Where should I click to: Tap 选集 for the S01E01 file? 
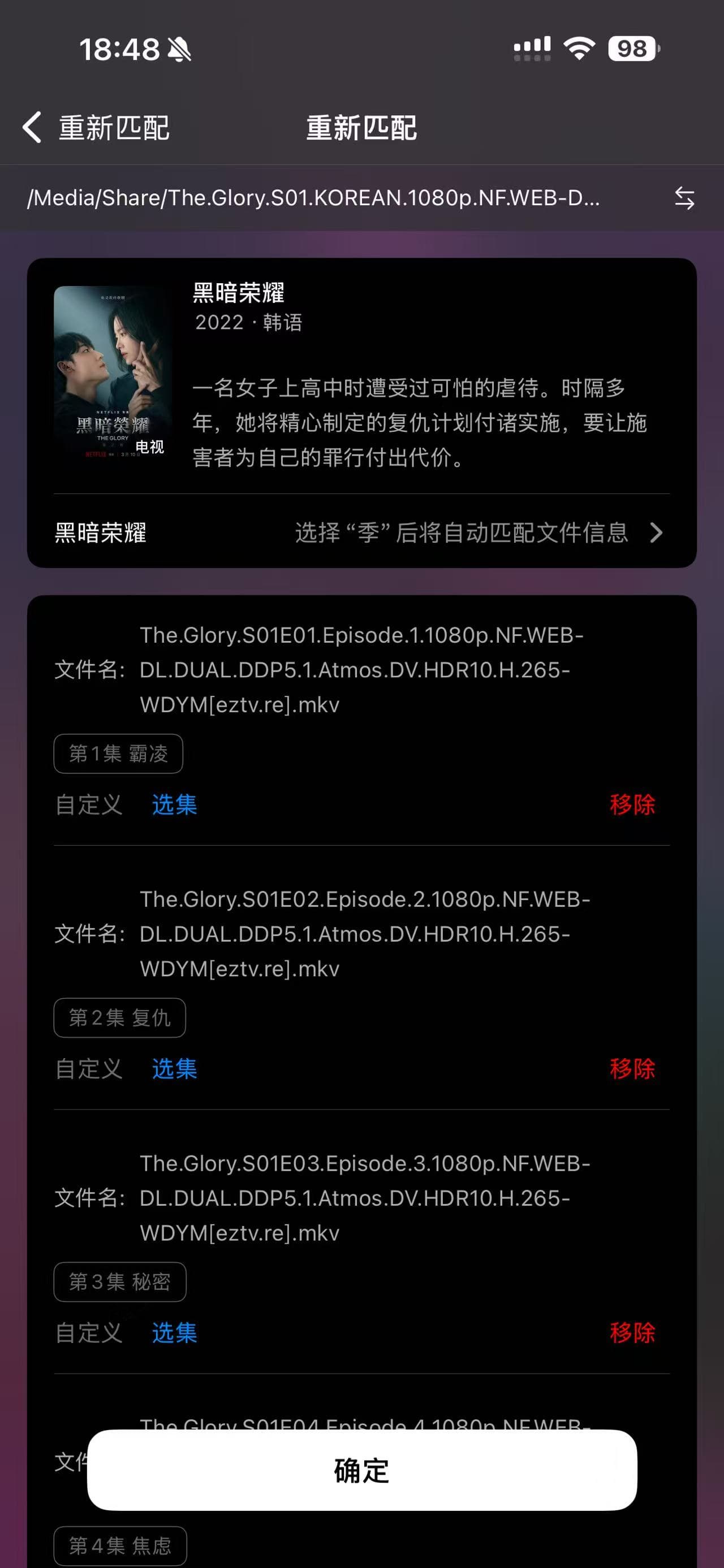tap(174, 805)
